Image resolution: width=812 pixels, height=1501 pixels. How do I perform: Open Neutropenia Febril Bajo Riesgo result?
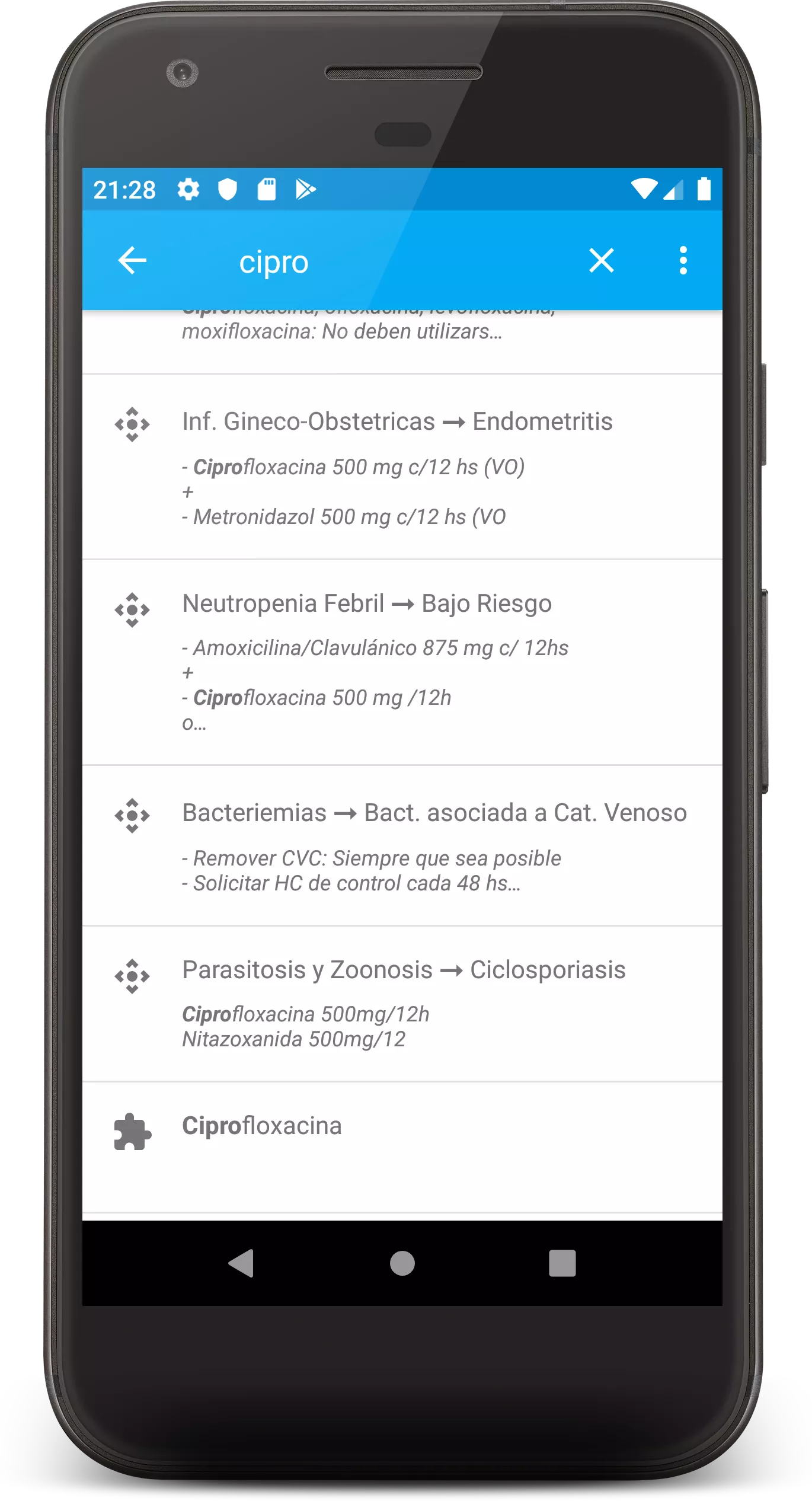402,662
